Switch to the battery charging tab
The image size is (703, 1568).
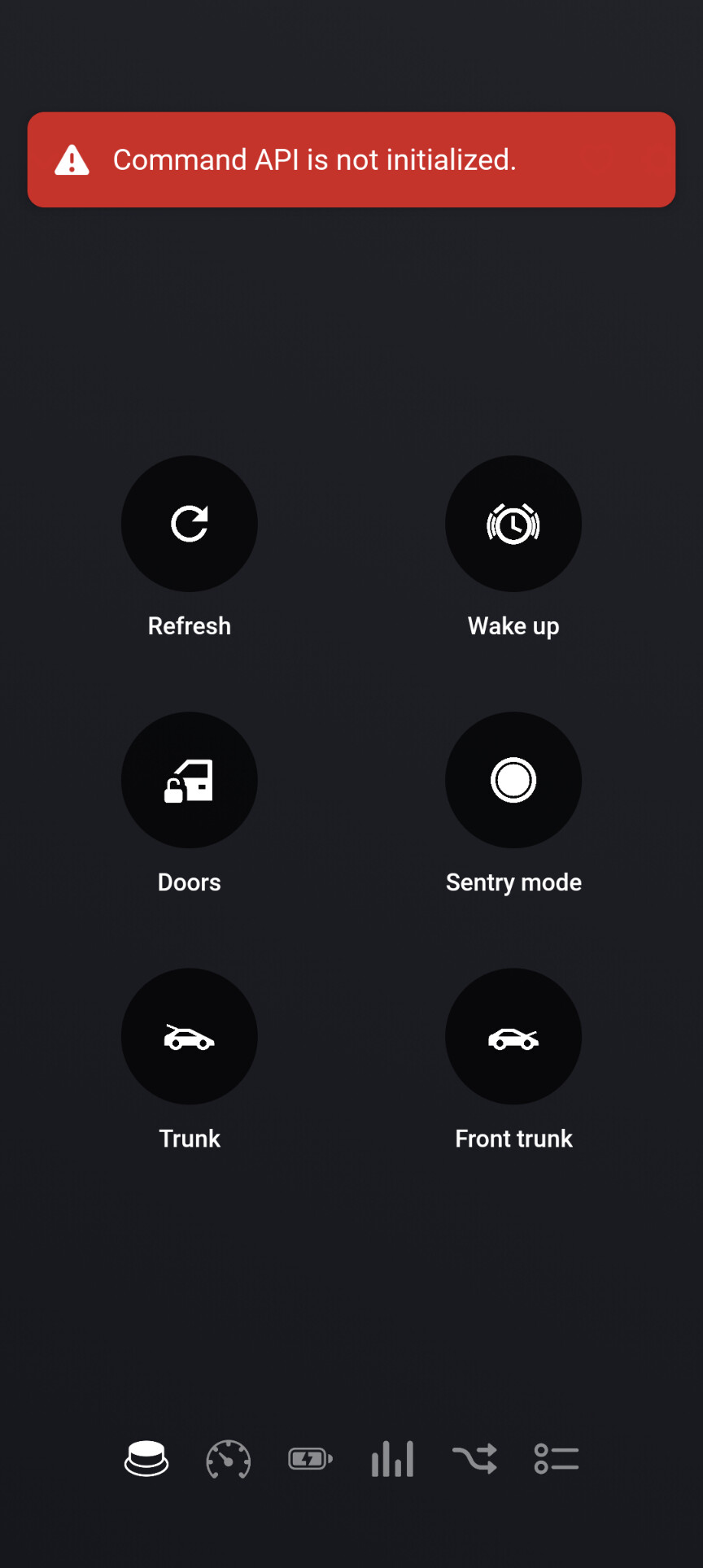point(310,1459)
